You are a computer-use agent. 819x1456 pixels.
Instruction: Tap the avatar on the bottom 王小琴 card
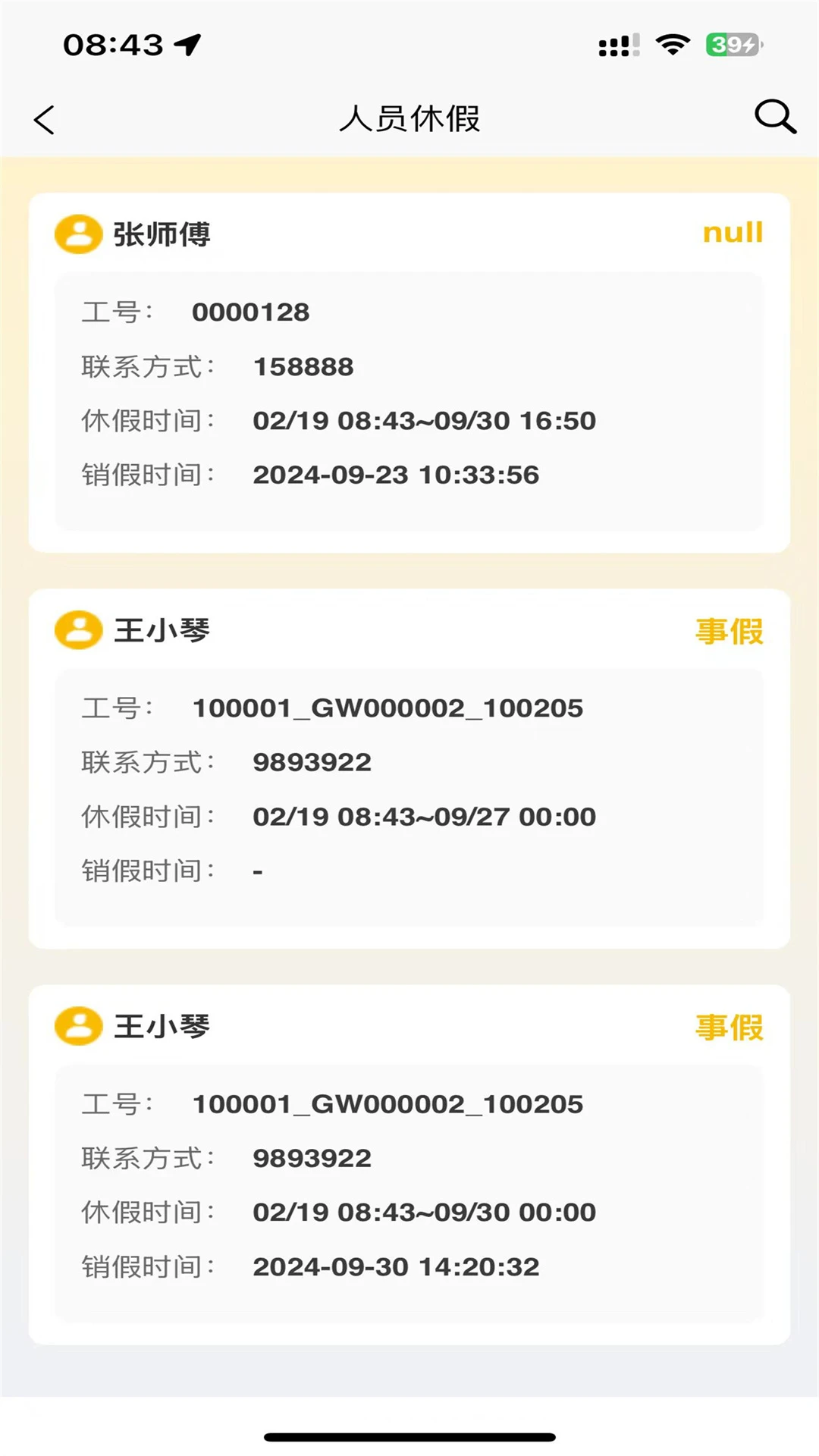[x=78, y=1028]
